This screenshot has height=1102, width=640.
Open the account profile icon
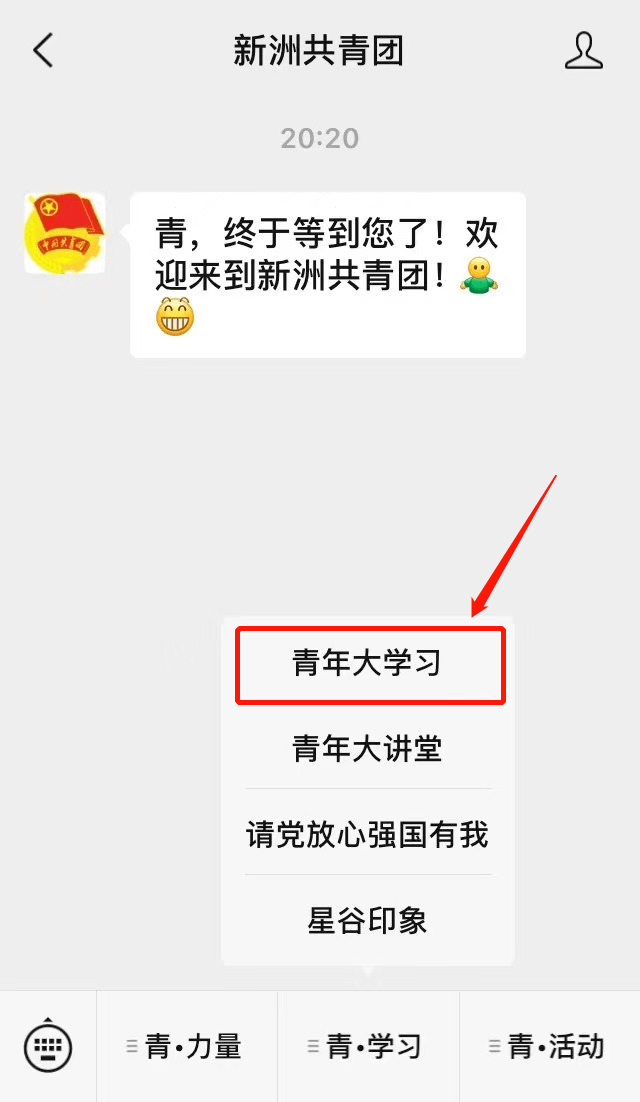[x=584, y=50]
